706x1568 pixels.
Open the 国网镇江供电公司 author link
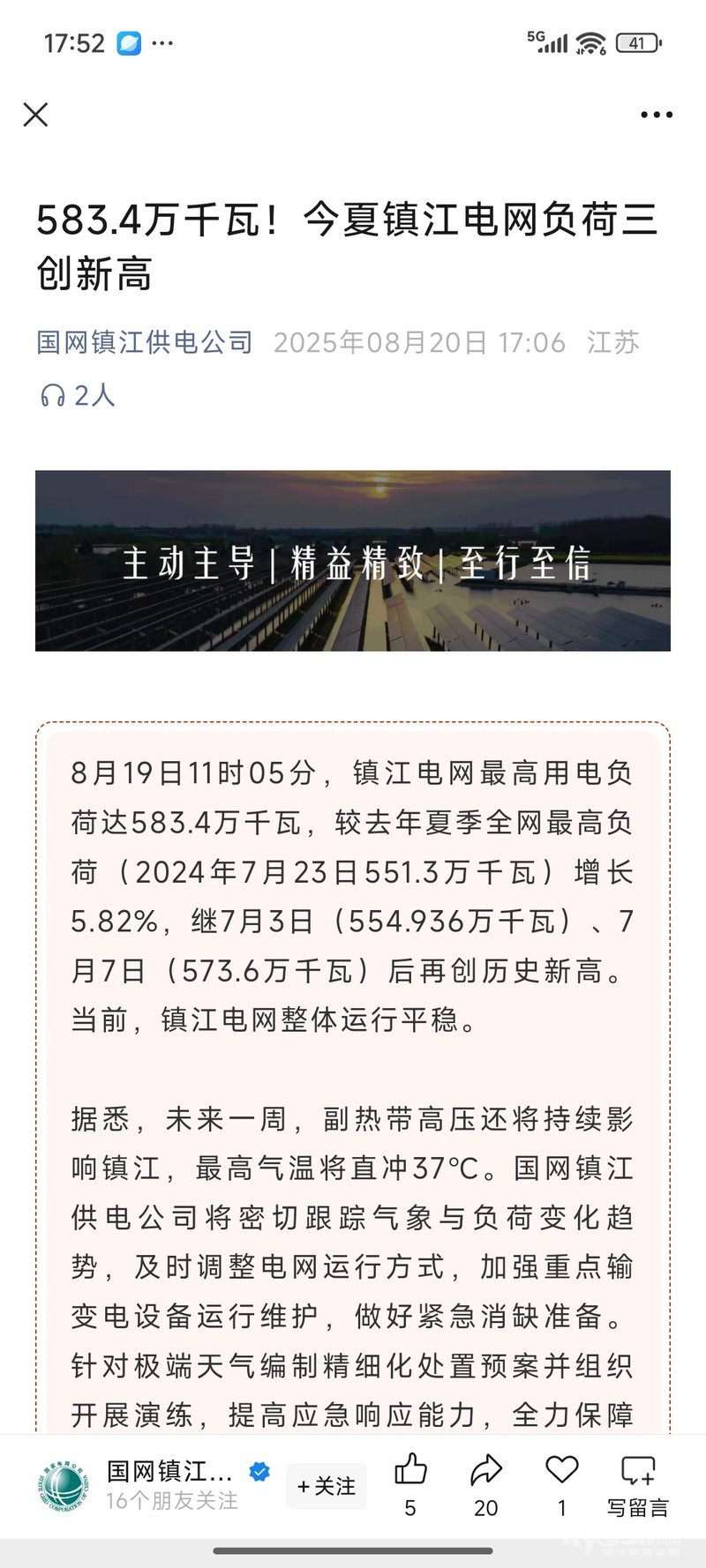(145, 342)
